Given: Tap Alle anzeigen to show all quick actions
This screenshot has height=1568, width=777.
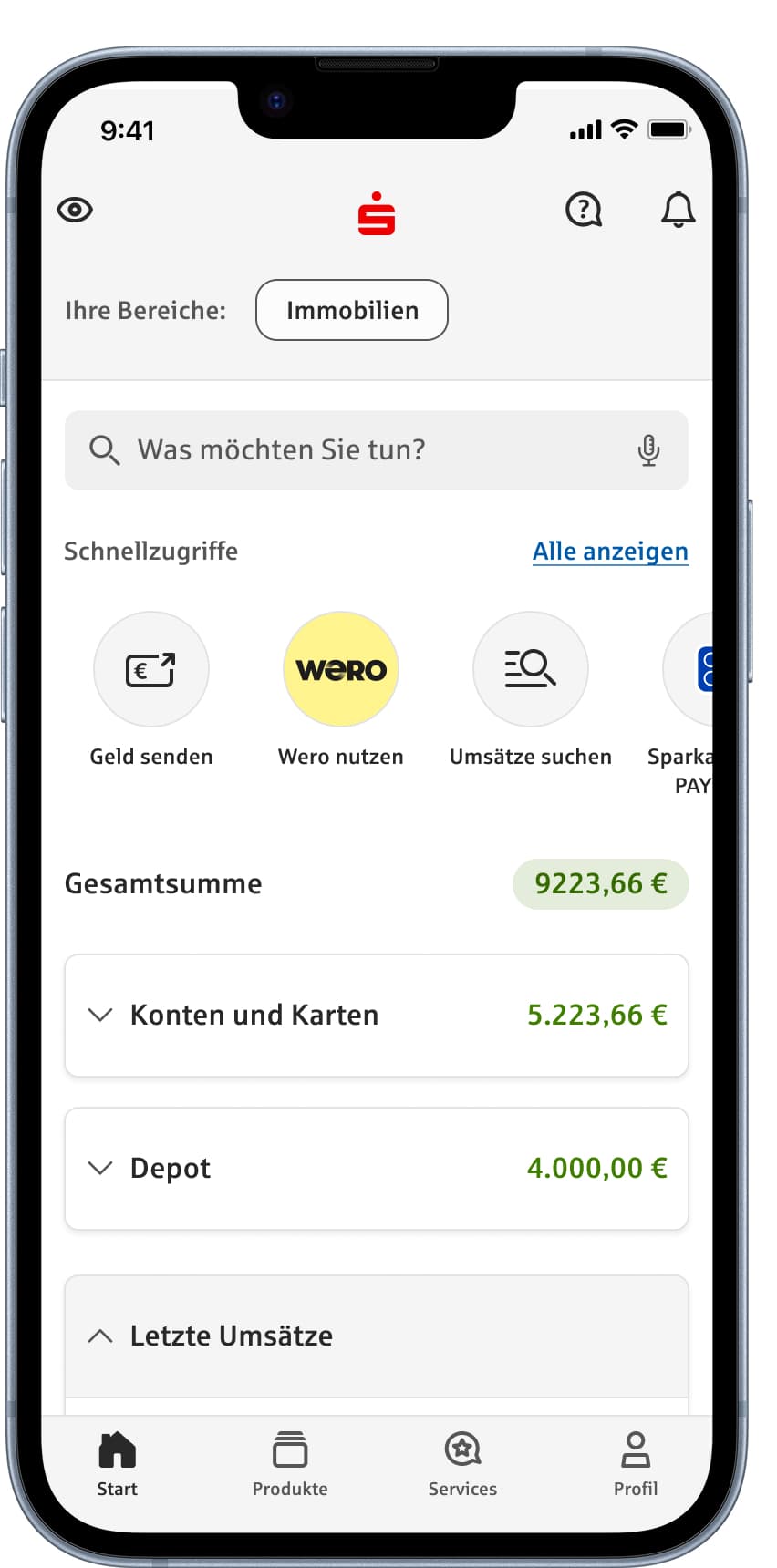Looking at the screenshot, I should click(610, 551).
